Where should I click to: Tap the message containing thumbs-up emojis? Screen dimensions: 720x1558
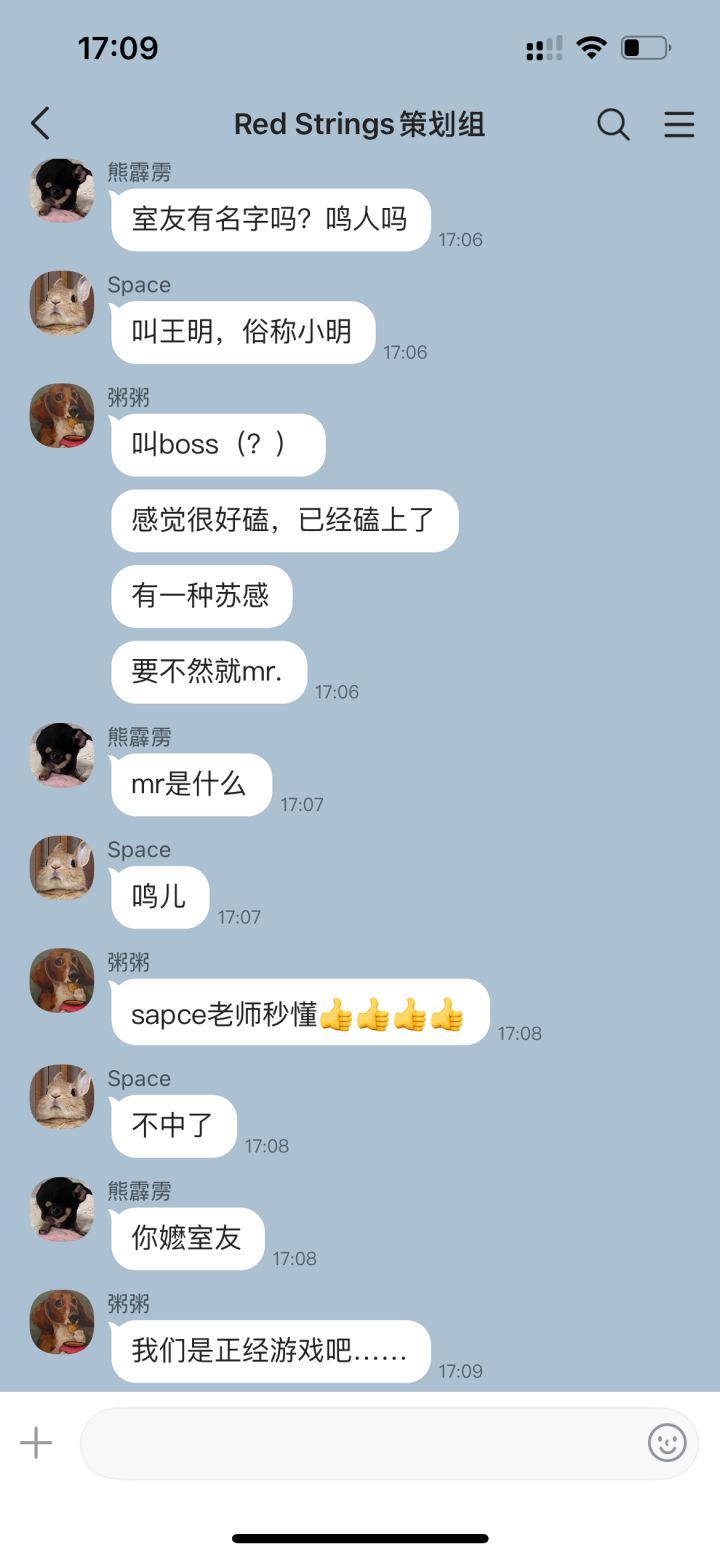300,1012
